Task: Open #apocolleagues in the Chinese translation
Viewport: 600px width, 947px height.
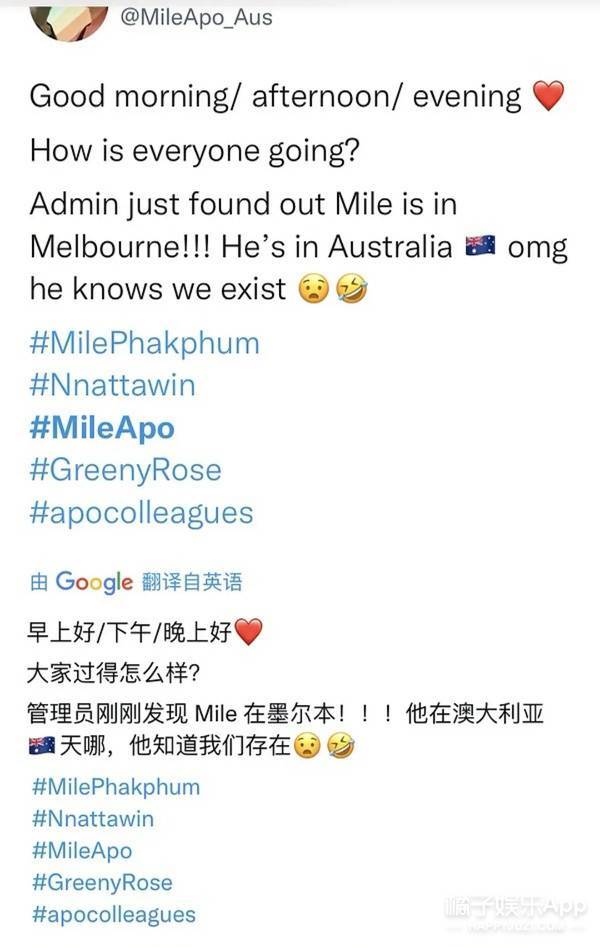Action: coord(113,914)
